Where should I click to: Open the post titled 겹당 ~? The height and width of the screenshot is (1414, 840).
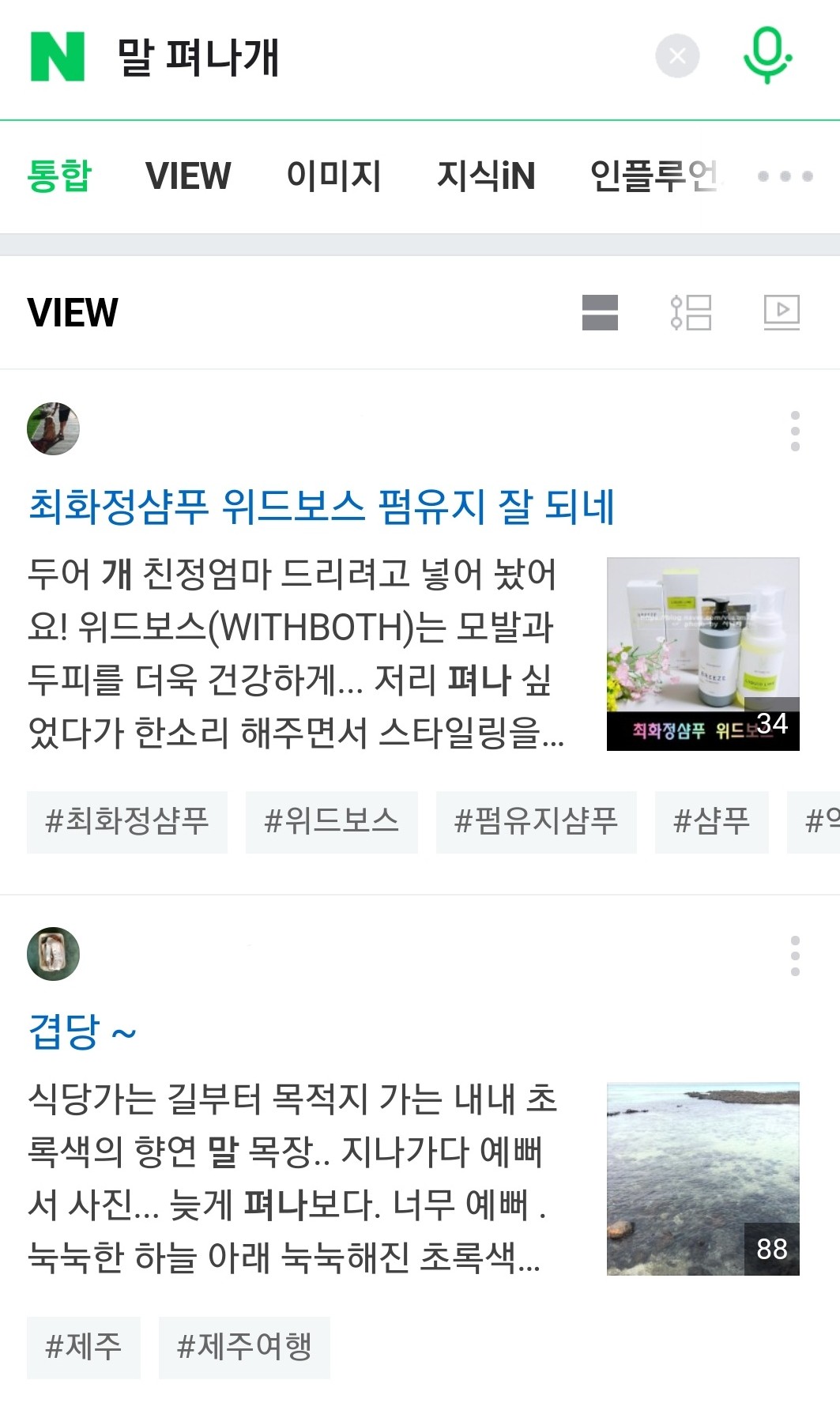[x=82, y=1031]
